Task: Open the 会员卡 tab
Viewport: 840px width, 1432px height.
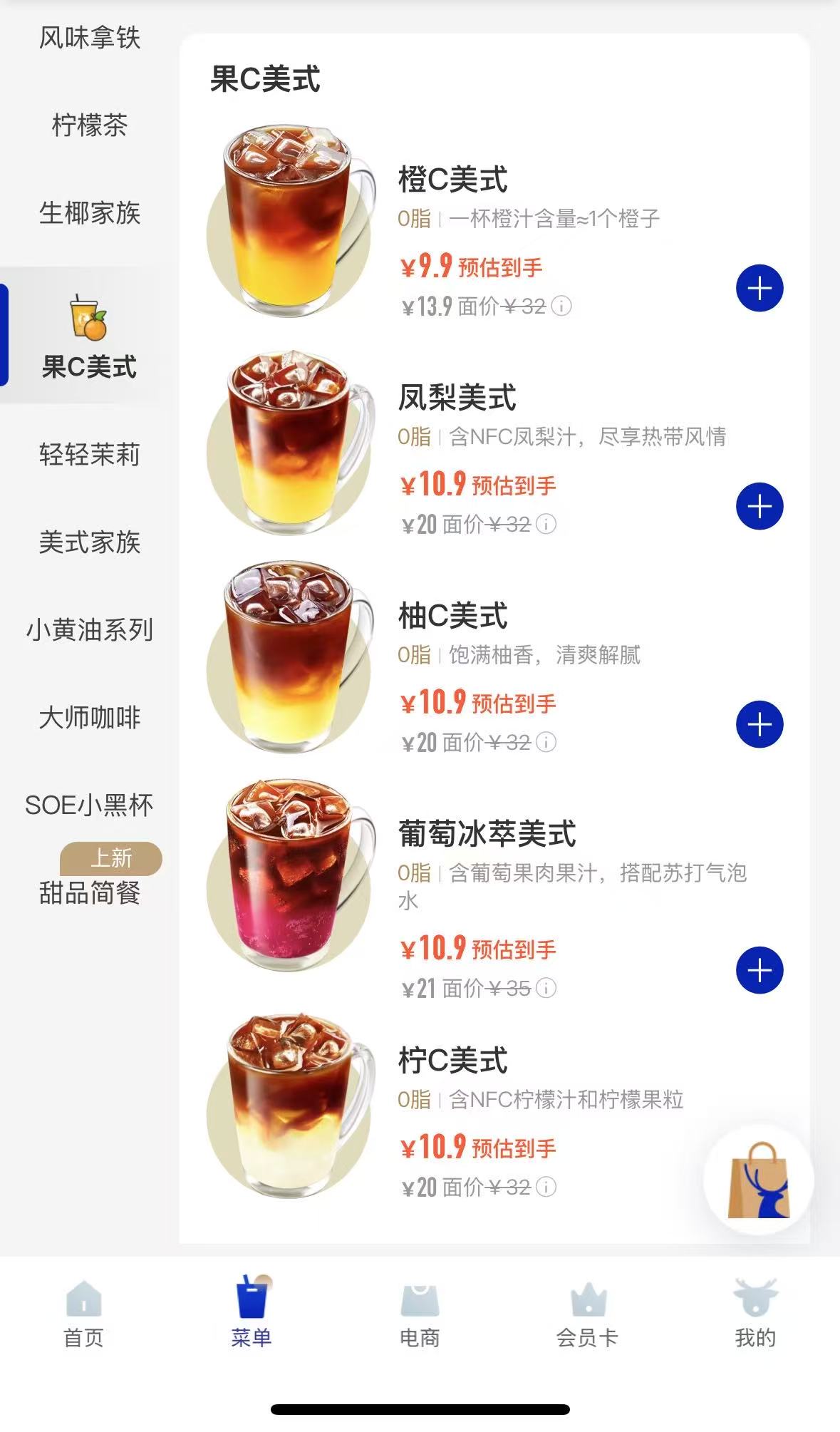Action: [587, 1315]
